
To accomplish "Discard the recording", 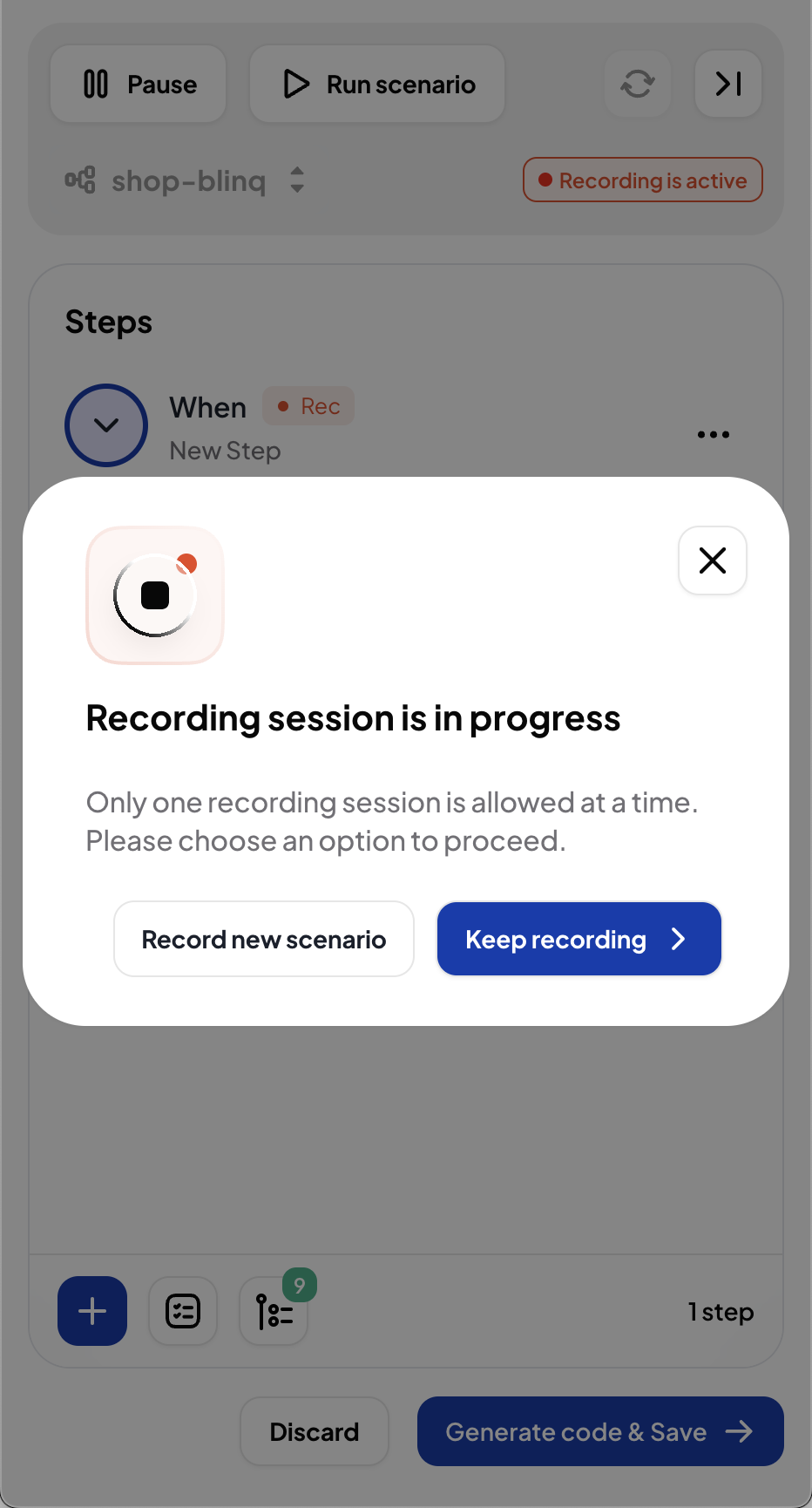I will [314, 1431].
